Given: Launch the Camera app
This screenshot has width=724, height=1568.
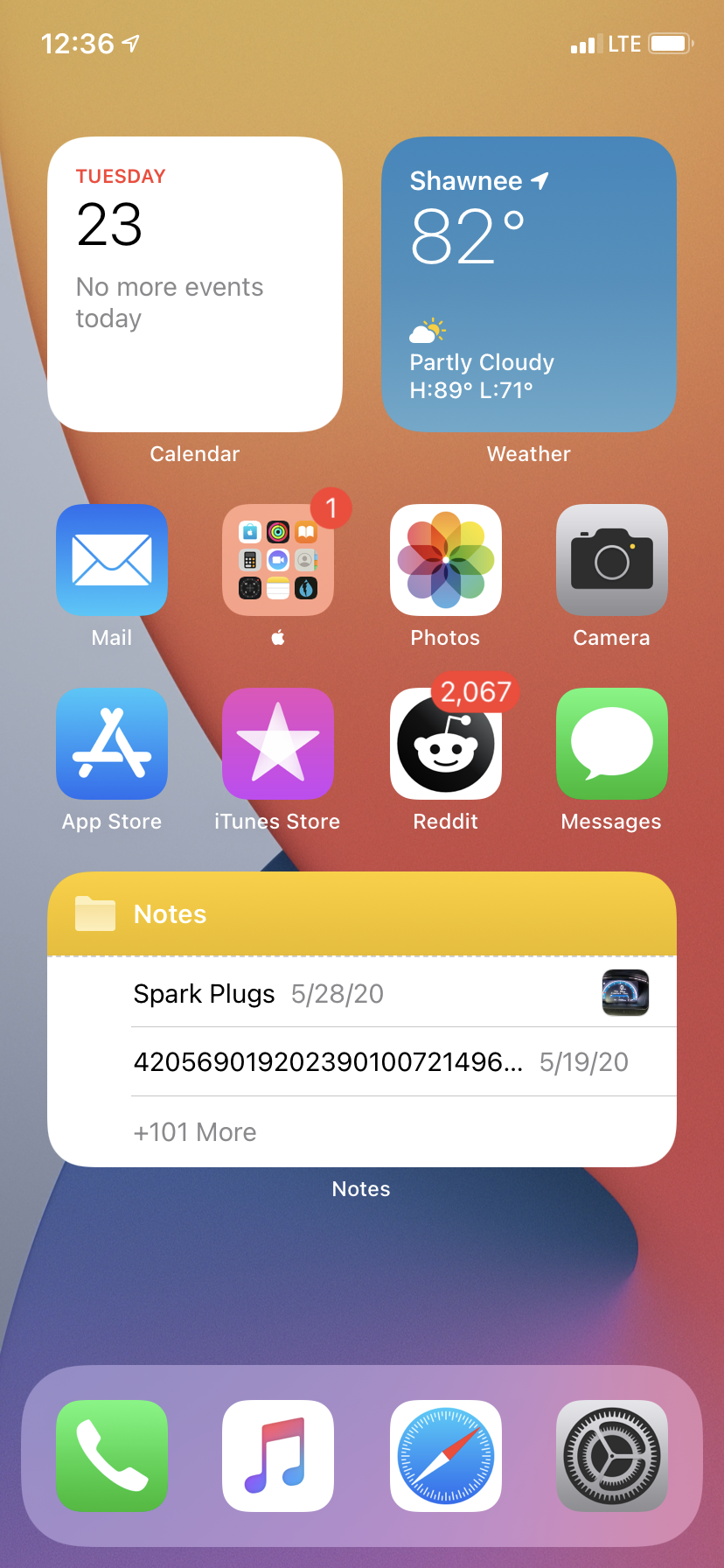Looking at the screenshot, I should (612, 560).
